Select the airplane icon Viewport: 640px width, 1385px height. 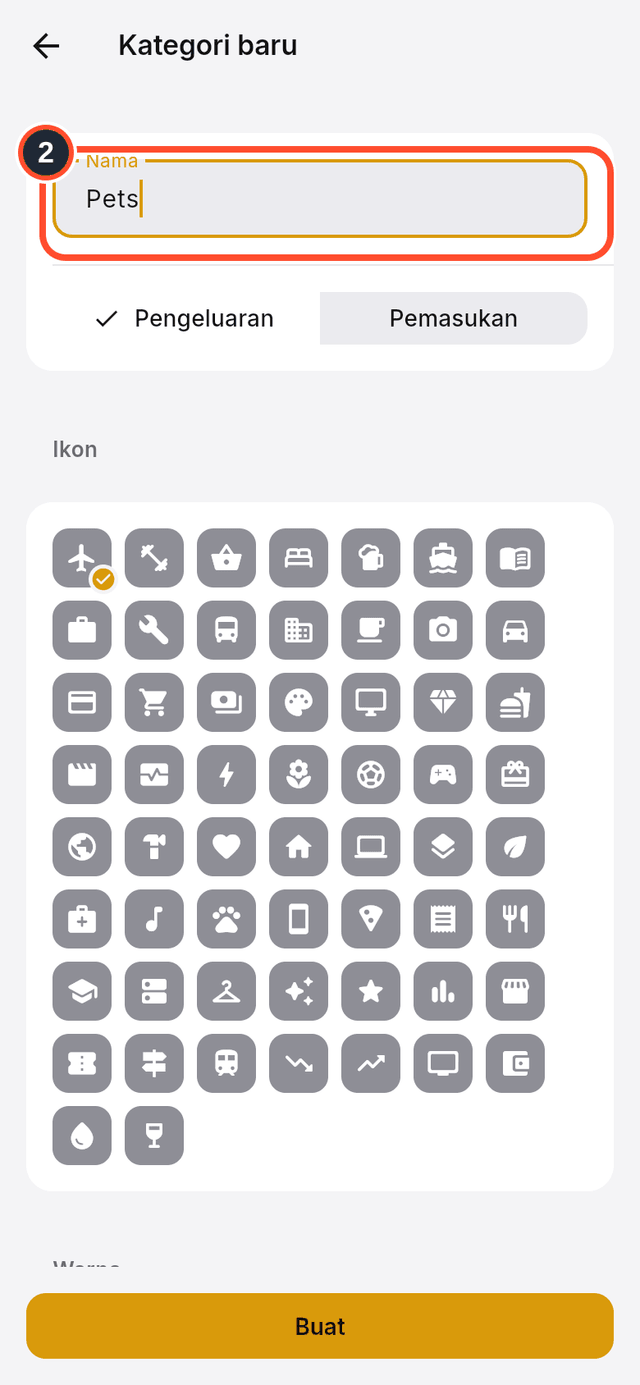(83, 558)
